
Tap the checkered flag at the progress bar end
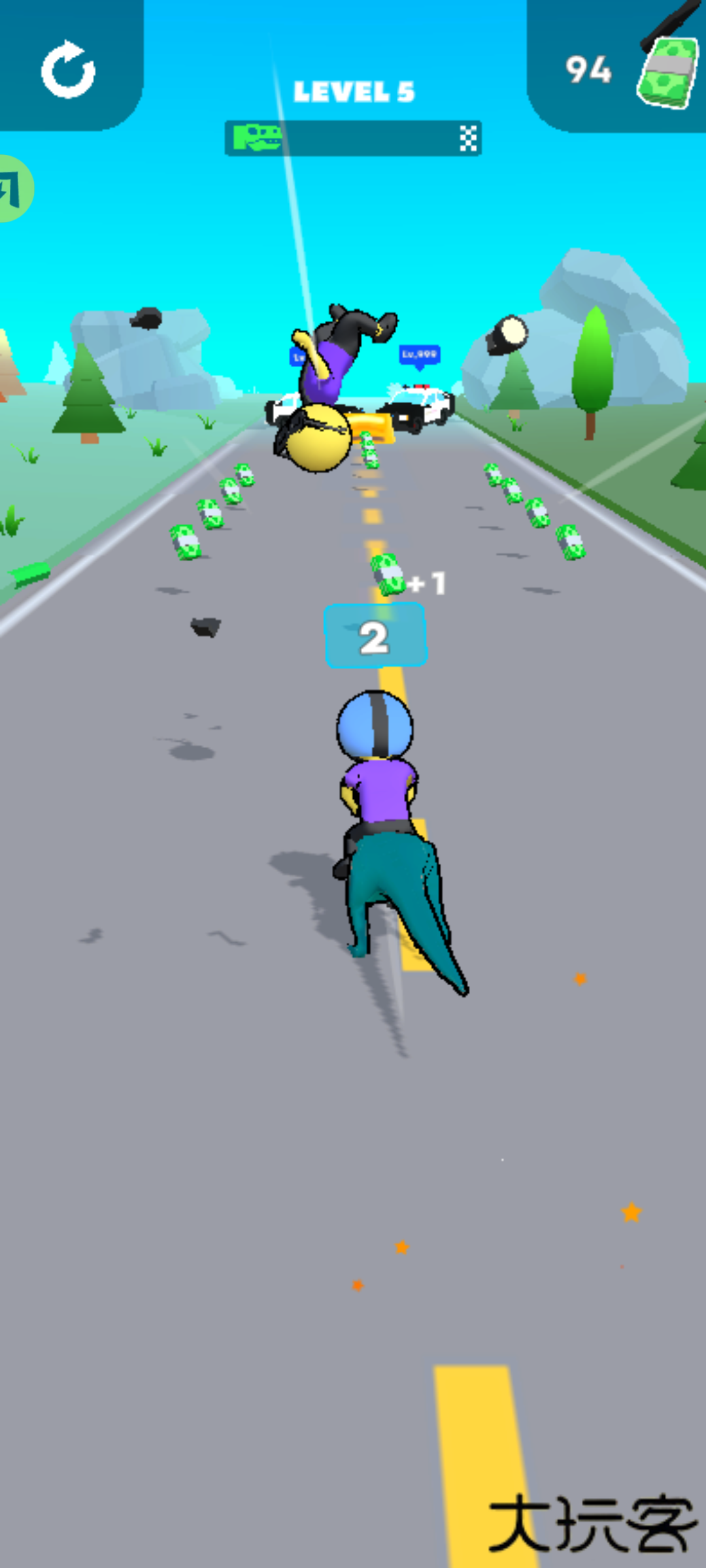click(467, 139)
